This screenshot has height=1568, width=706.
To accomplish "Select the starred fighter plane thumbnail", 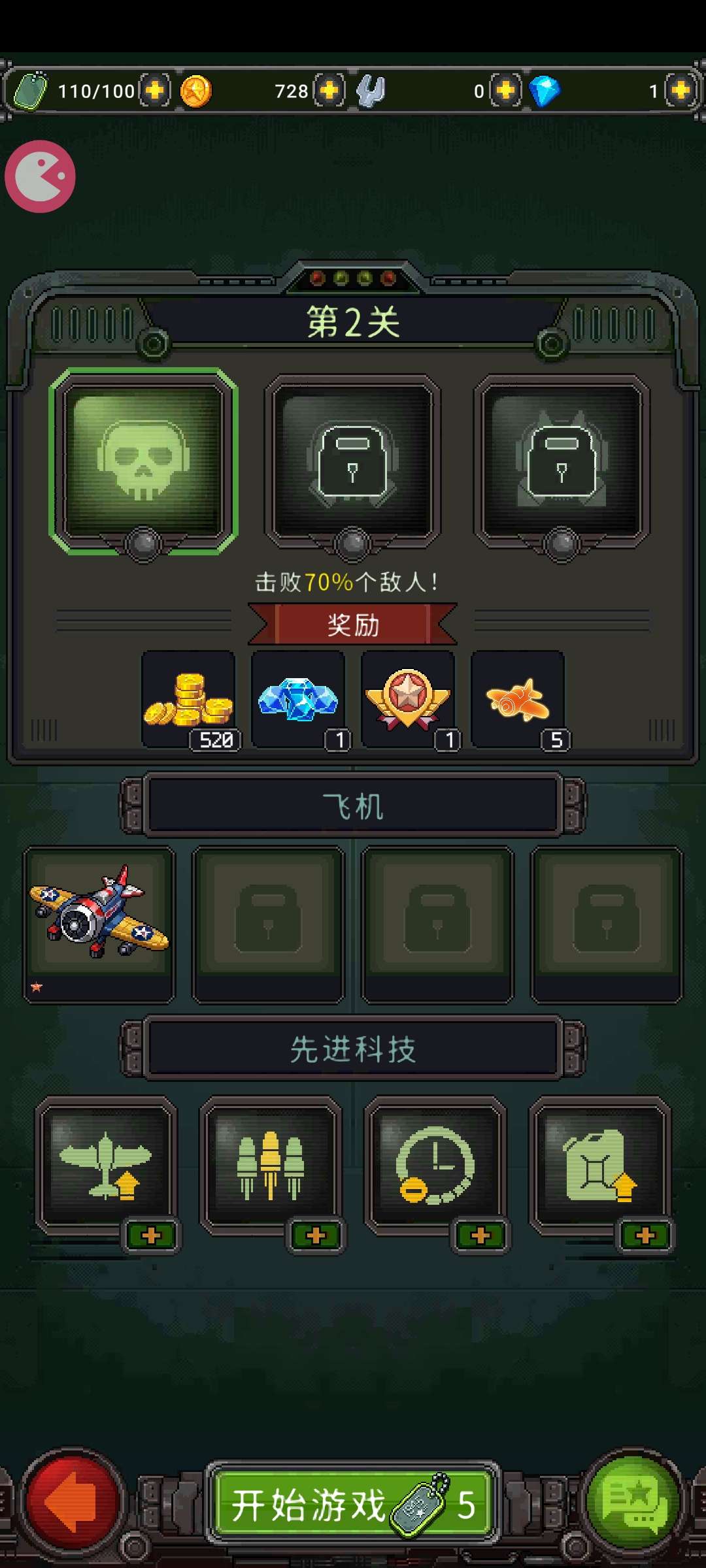I will click(100, 920).
